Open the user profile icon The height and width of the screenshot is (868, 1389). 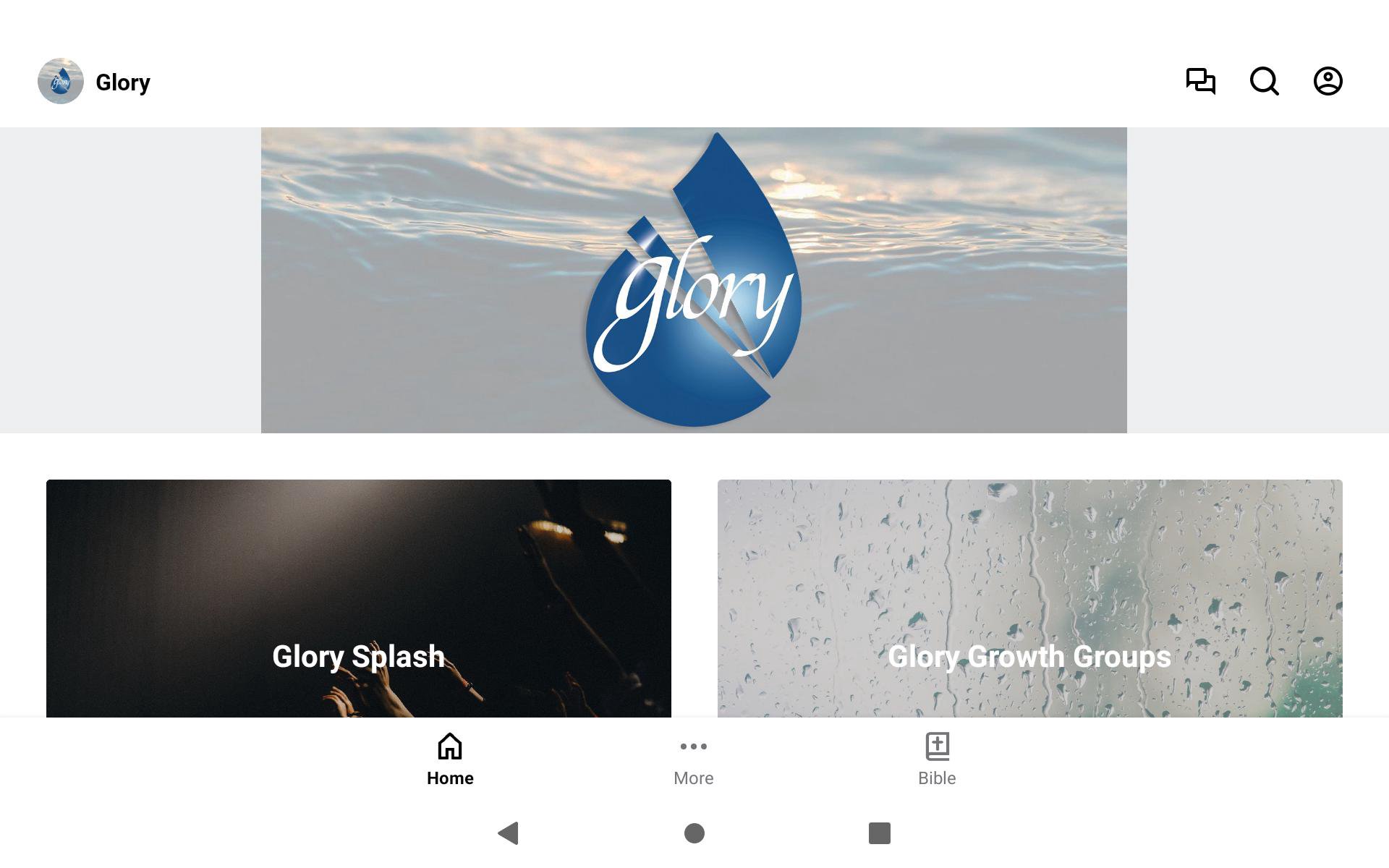[x=1328, y=81]
